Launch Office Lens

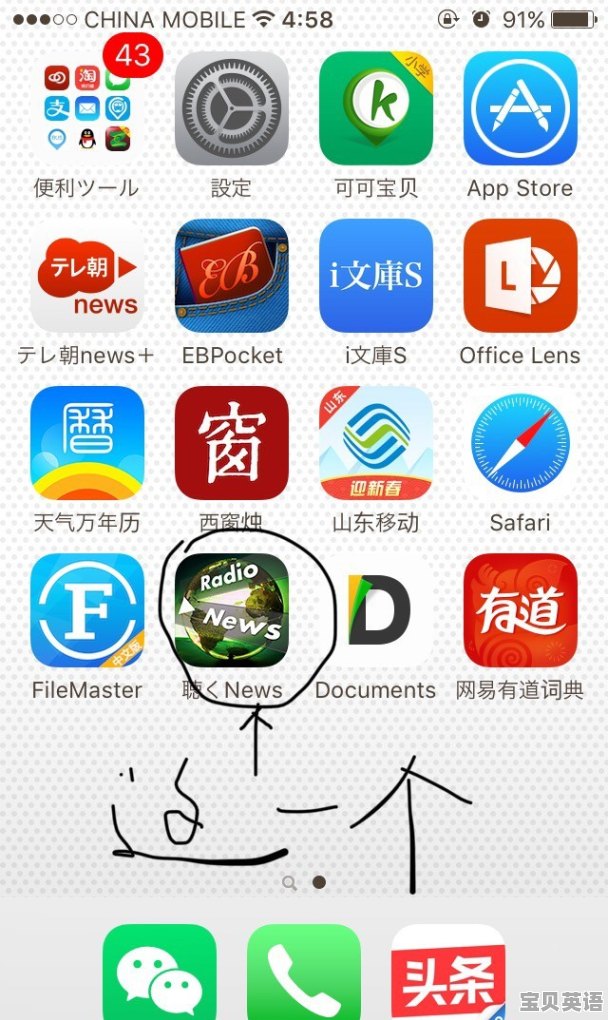520,276
